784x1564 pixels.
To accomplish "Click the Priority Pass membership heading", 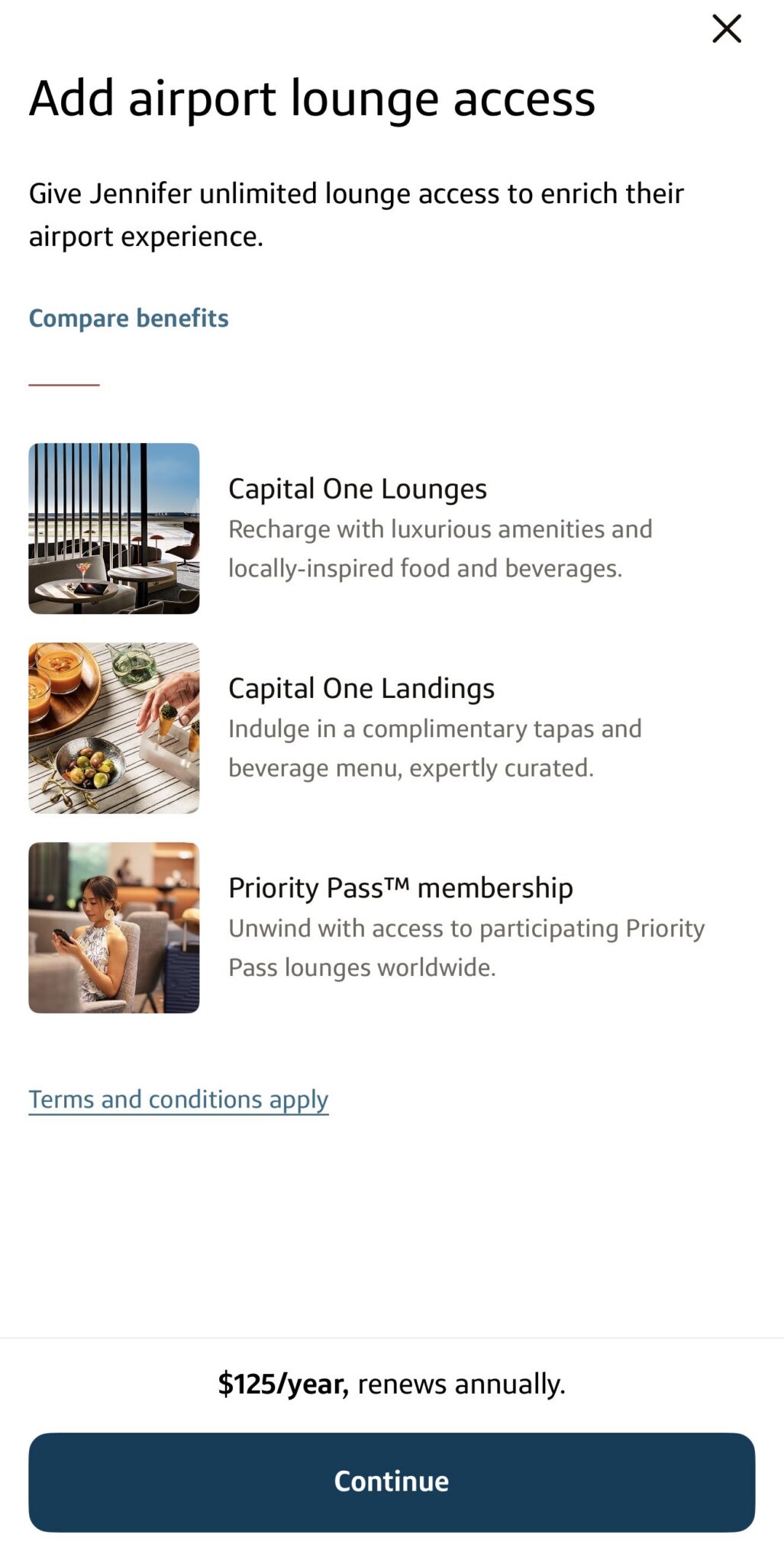I will (401, 888).
